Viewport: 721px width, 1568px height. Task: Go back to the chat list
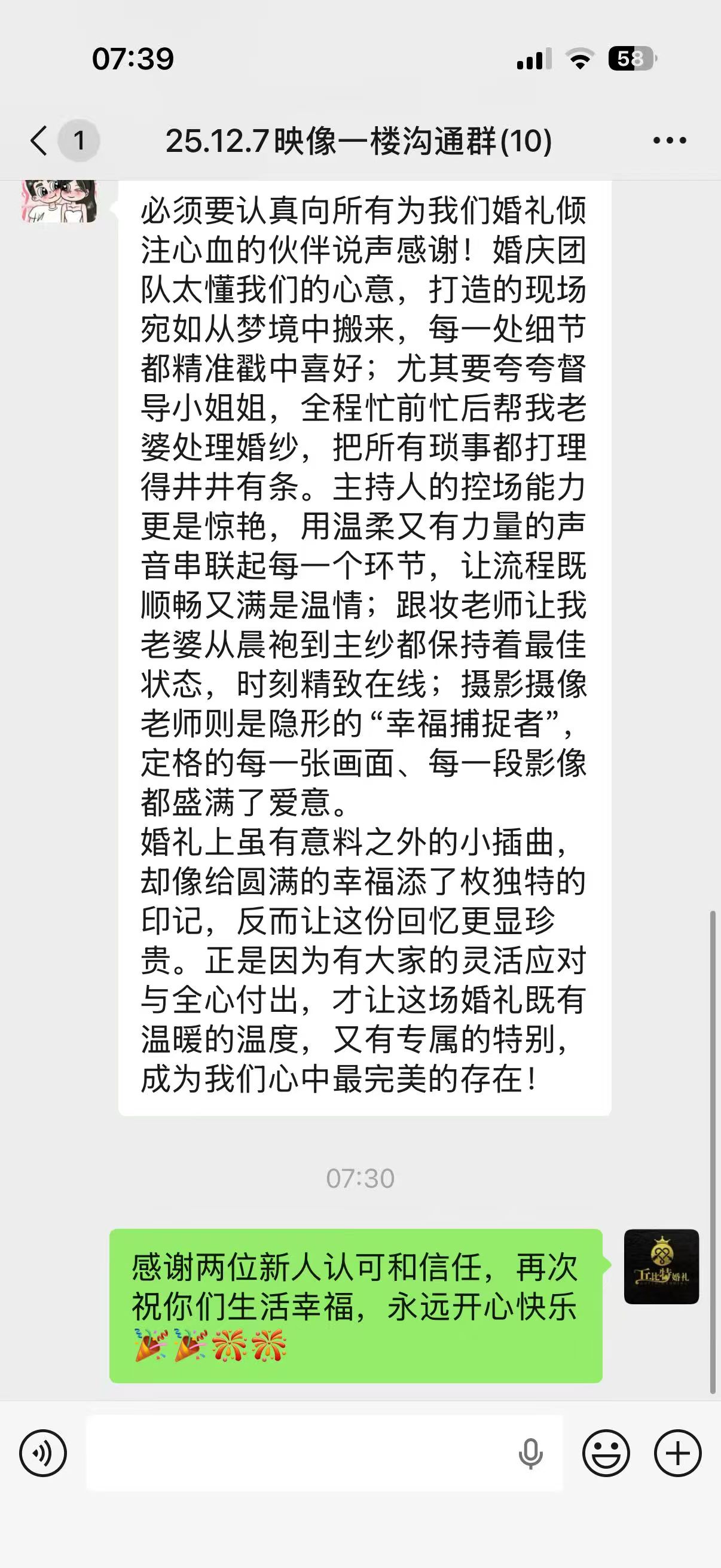point(39,141)
